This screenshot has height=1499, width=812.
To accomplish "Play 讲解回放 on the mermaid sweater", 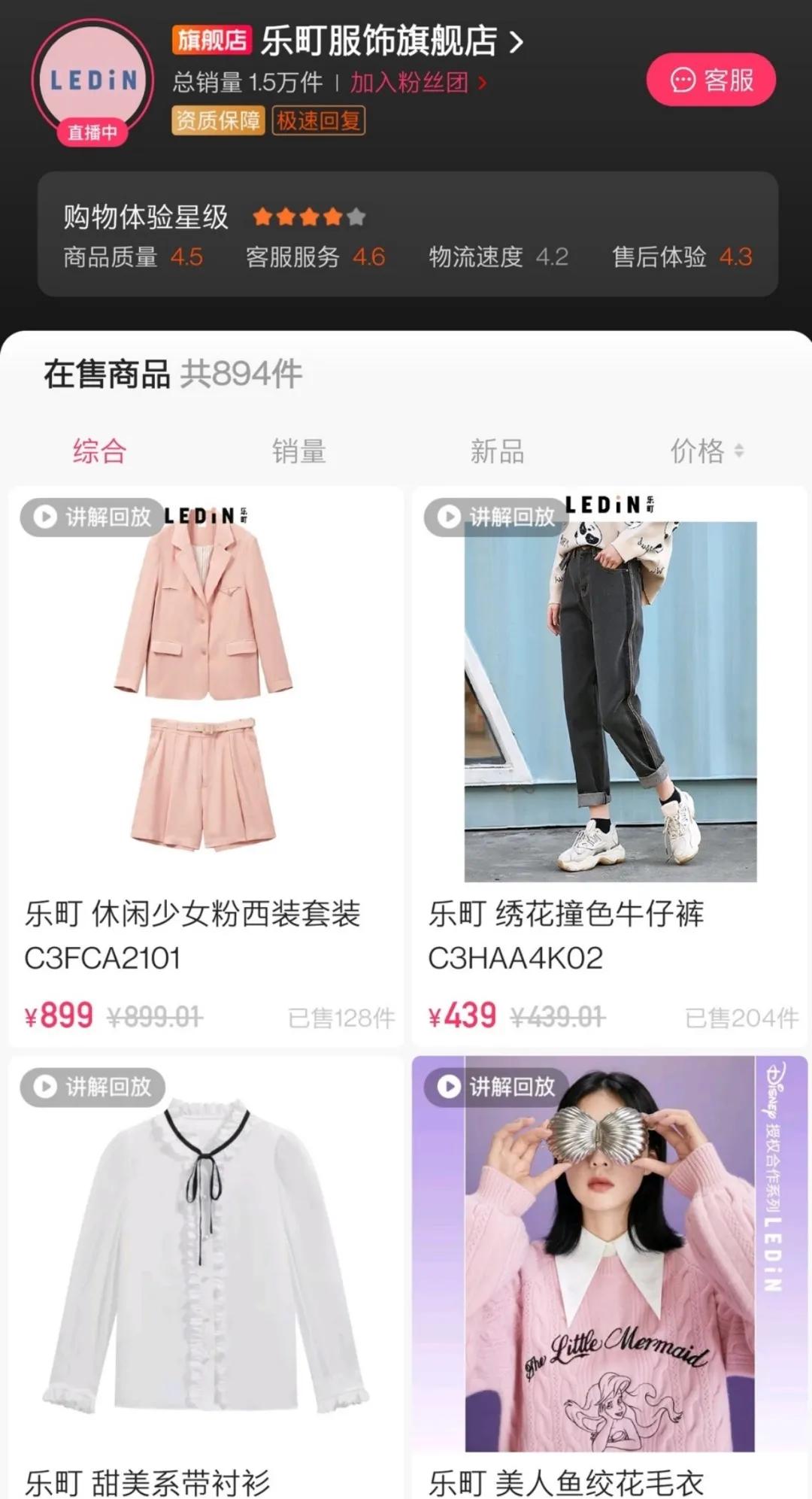I will [494, 1086].
